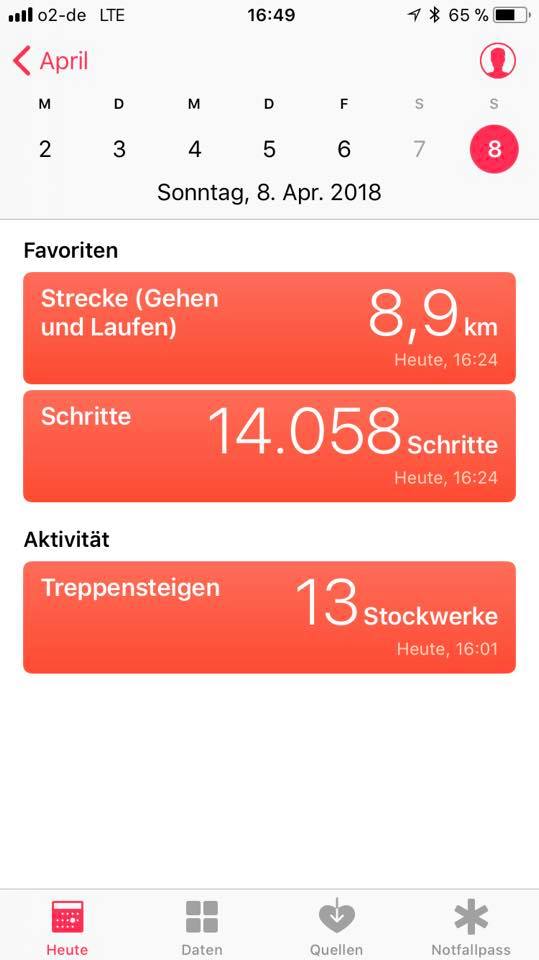
Task: Switch to the Heute tab
Action: point(67,928)
